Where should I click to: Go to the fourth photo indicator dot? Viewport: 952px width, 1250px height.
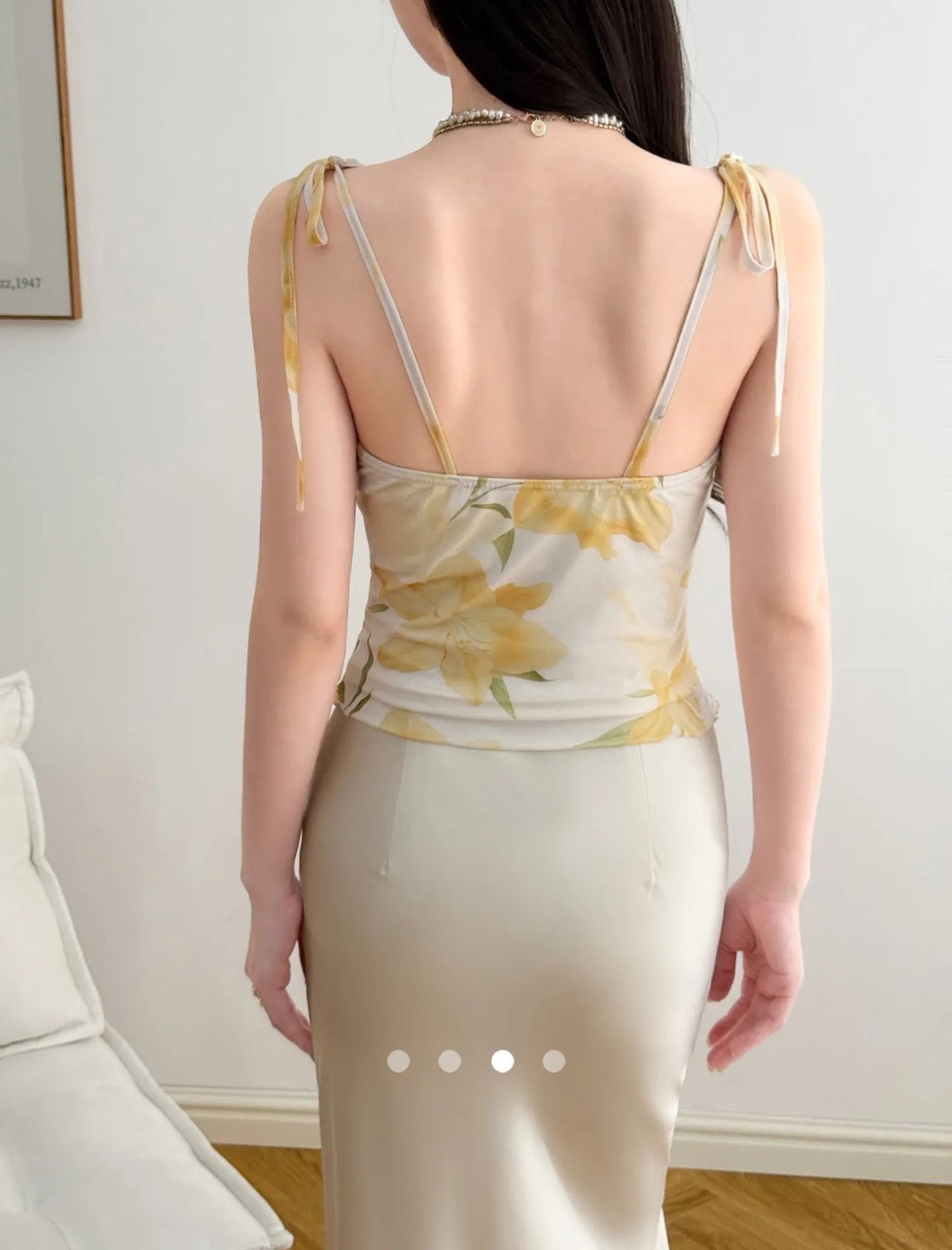point(554,1060)
